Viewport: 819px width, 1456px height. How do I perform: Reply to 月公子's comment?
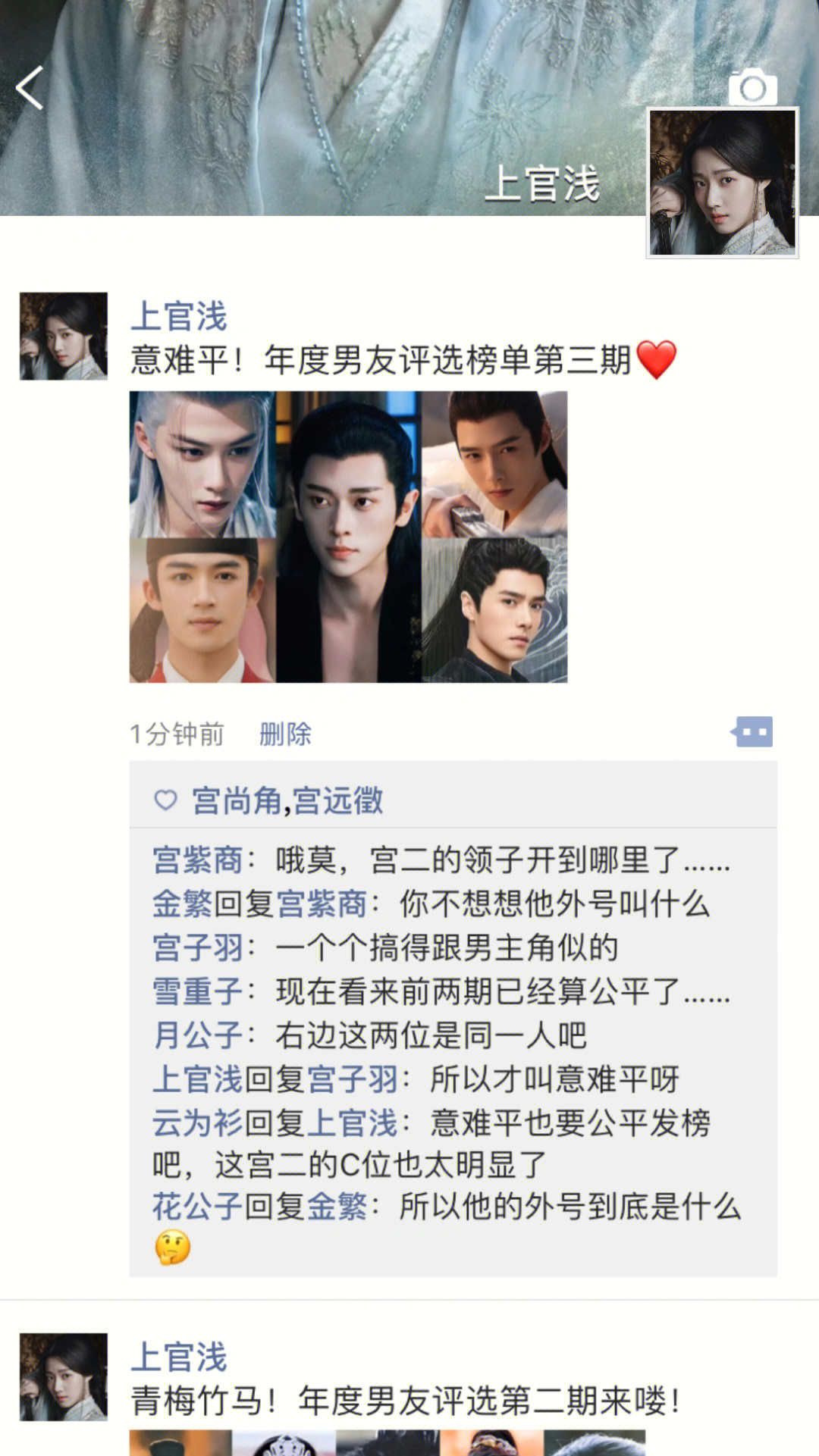431,1035
